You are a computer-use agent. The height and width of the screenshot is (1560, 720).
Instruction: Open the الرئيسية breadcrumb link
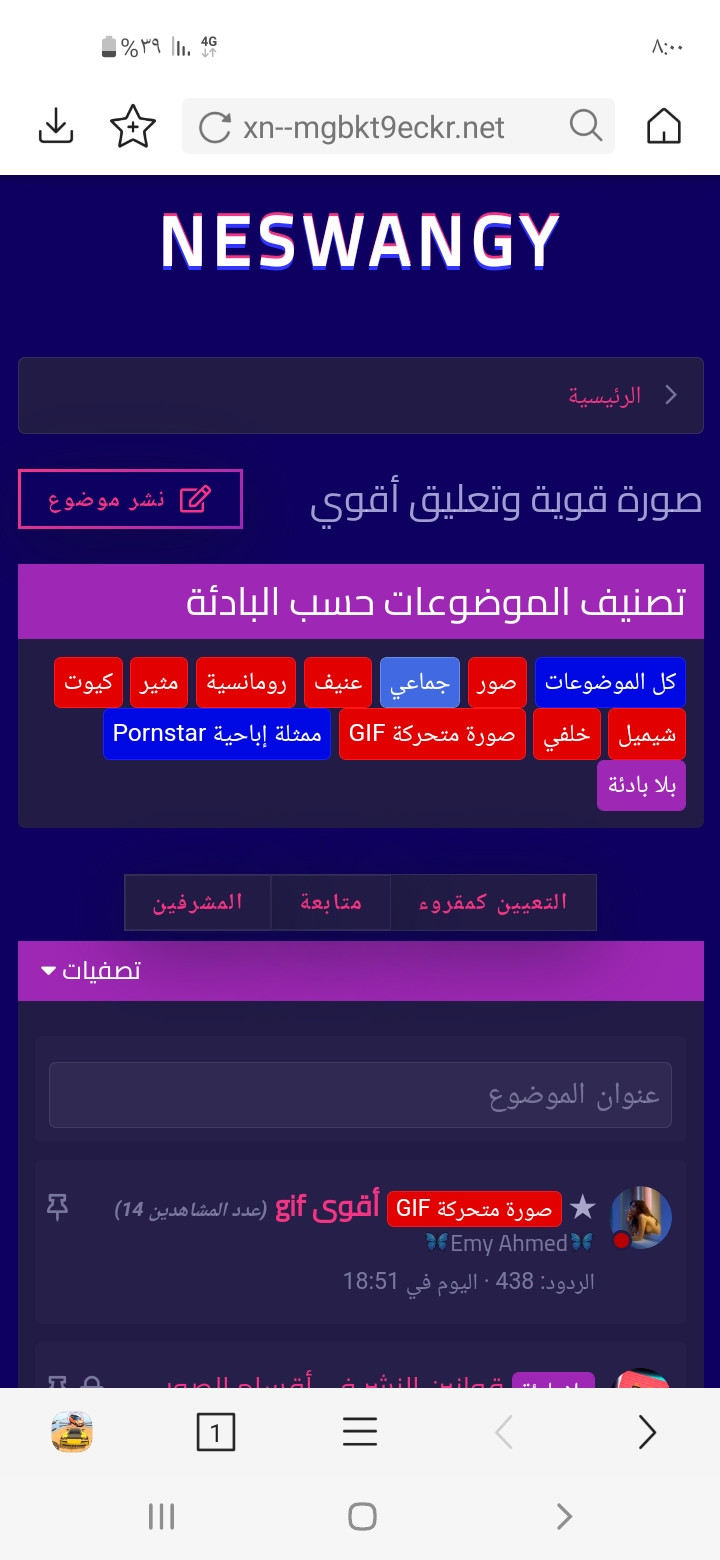[605, 396]
